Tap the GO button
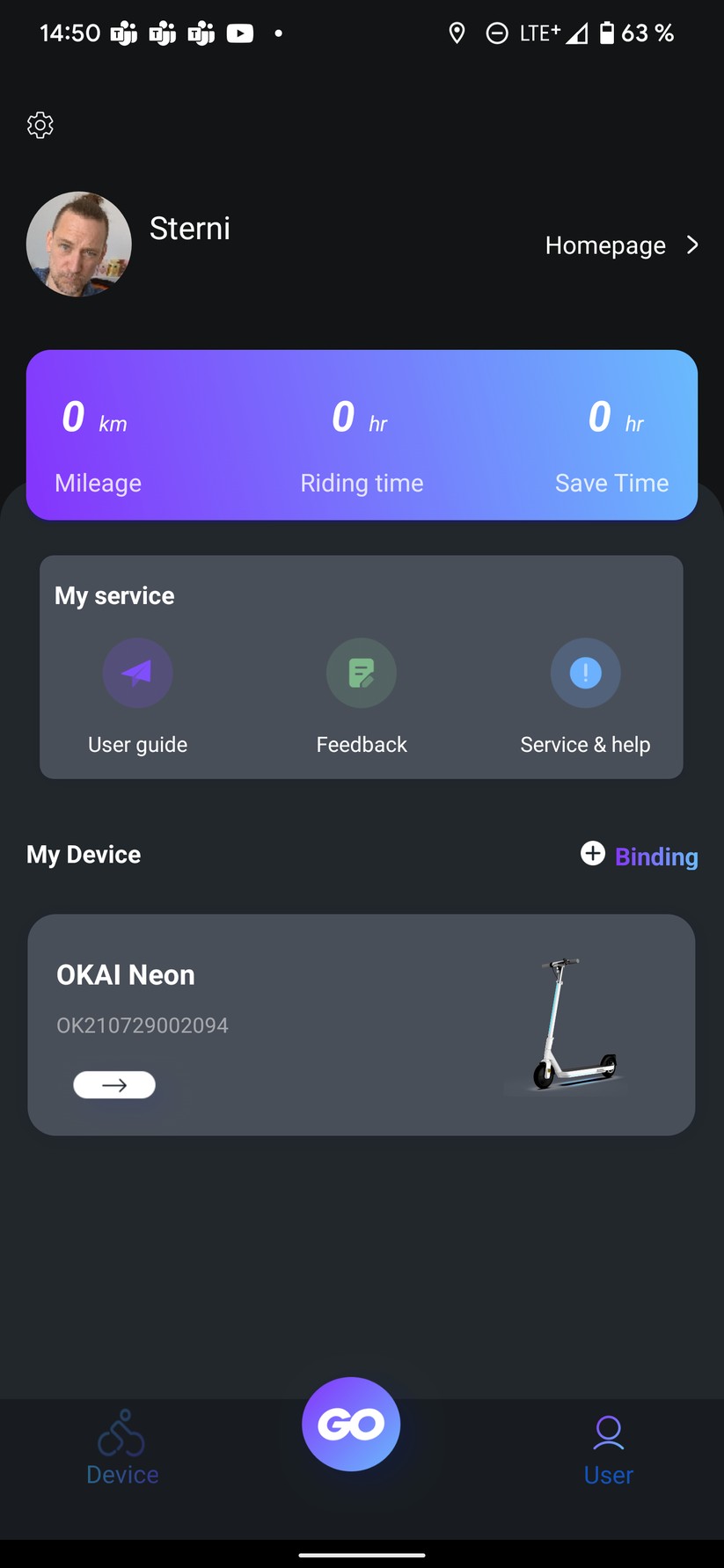The width and height of the screenshot is (724, 1568). [x=351, y=1423]
